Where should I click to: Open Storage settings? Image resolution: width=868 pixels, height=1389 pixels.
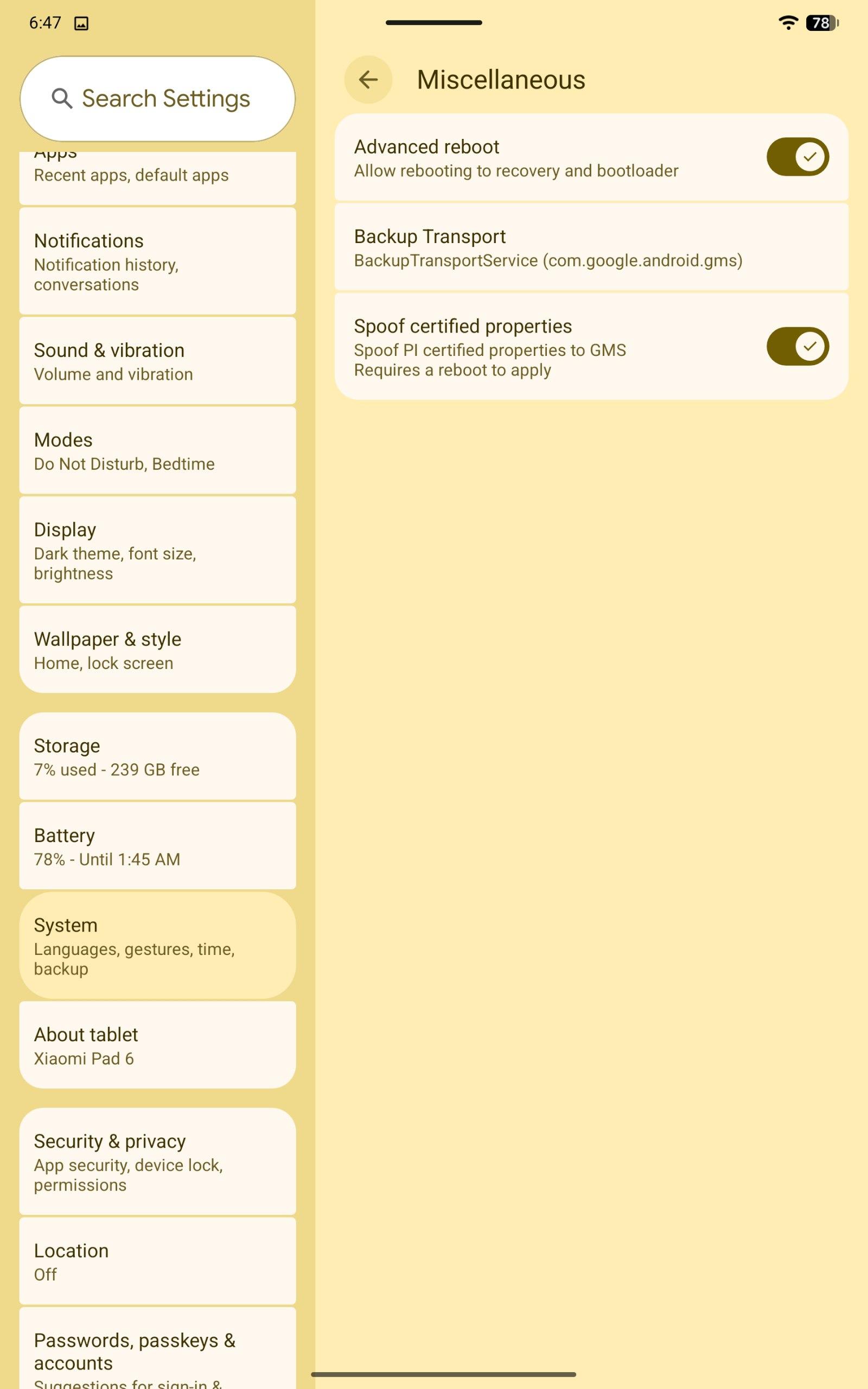pyautogui.click(x=158, y=756)
